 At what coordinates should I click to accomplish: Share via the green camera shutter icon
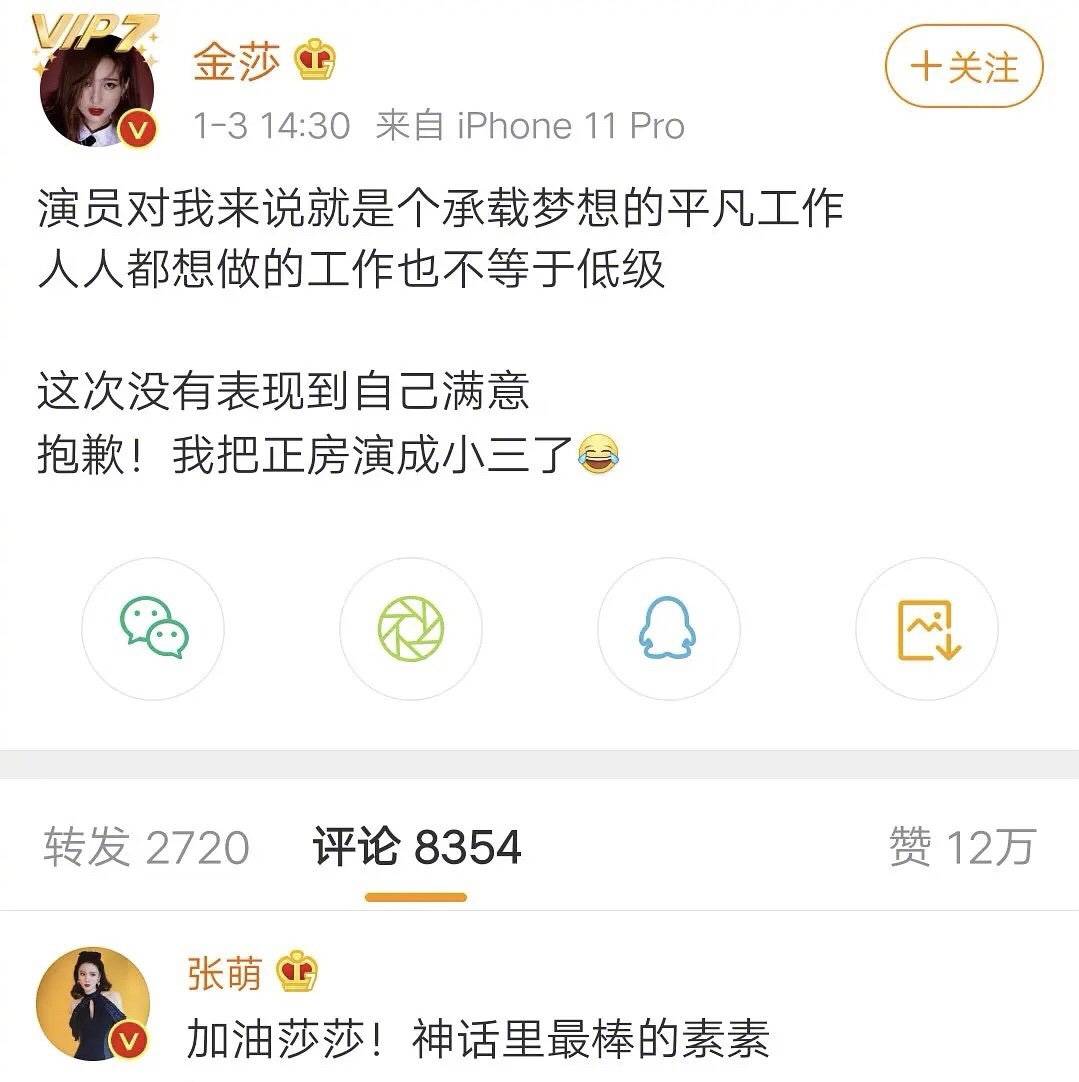tap(410, 629)
